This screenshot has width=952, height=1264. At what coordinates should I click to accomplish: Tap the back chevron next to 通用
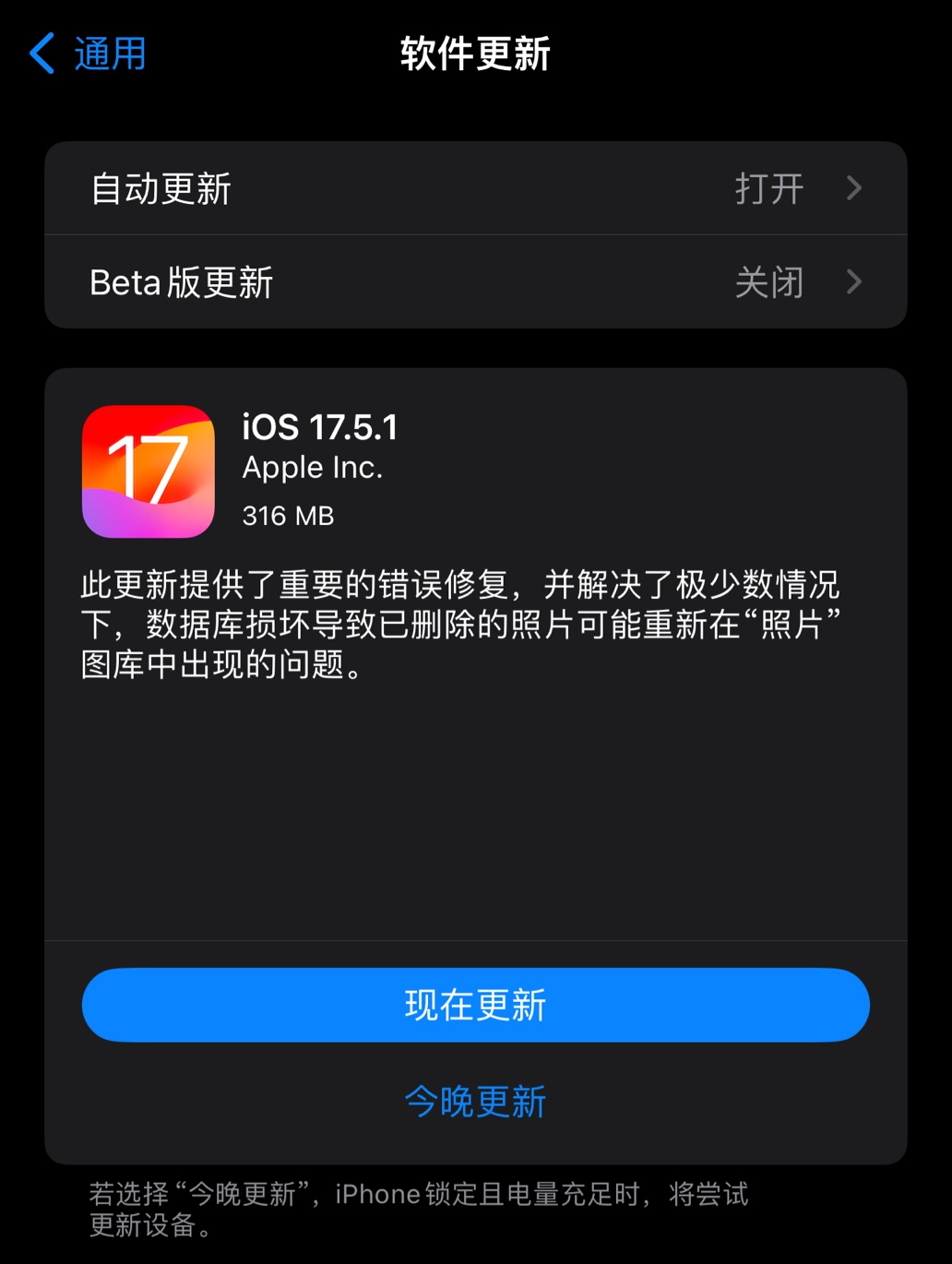[x=41, y=53]
